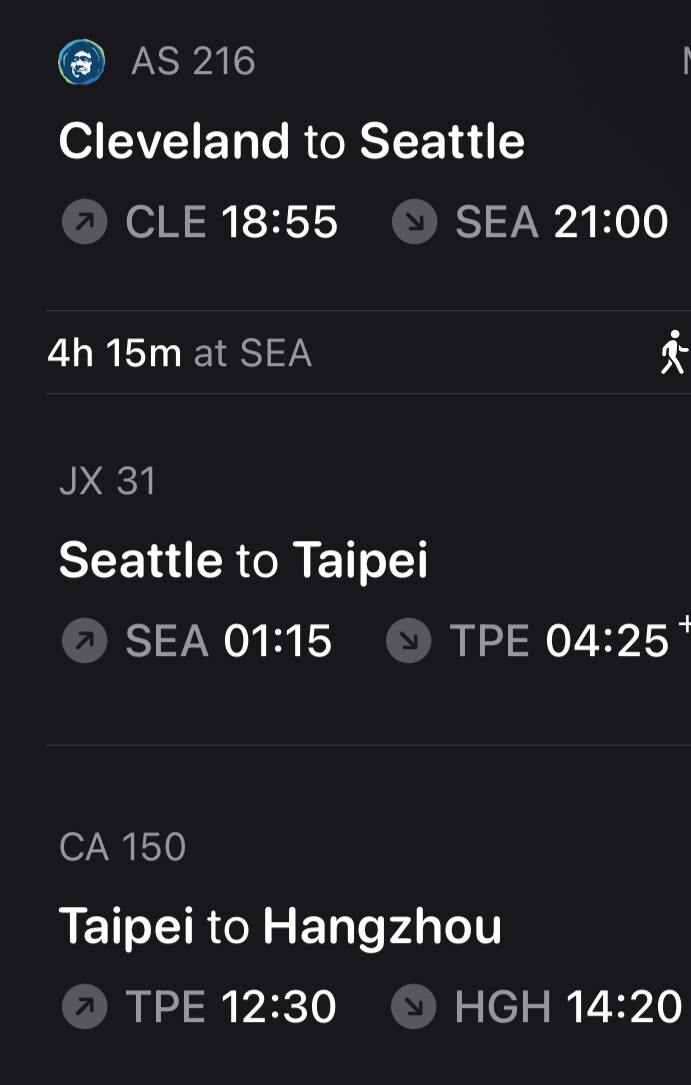
Task: Open the CA 150 Taipei to Hangzhou flight
Action: coord(280,926)
